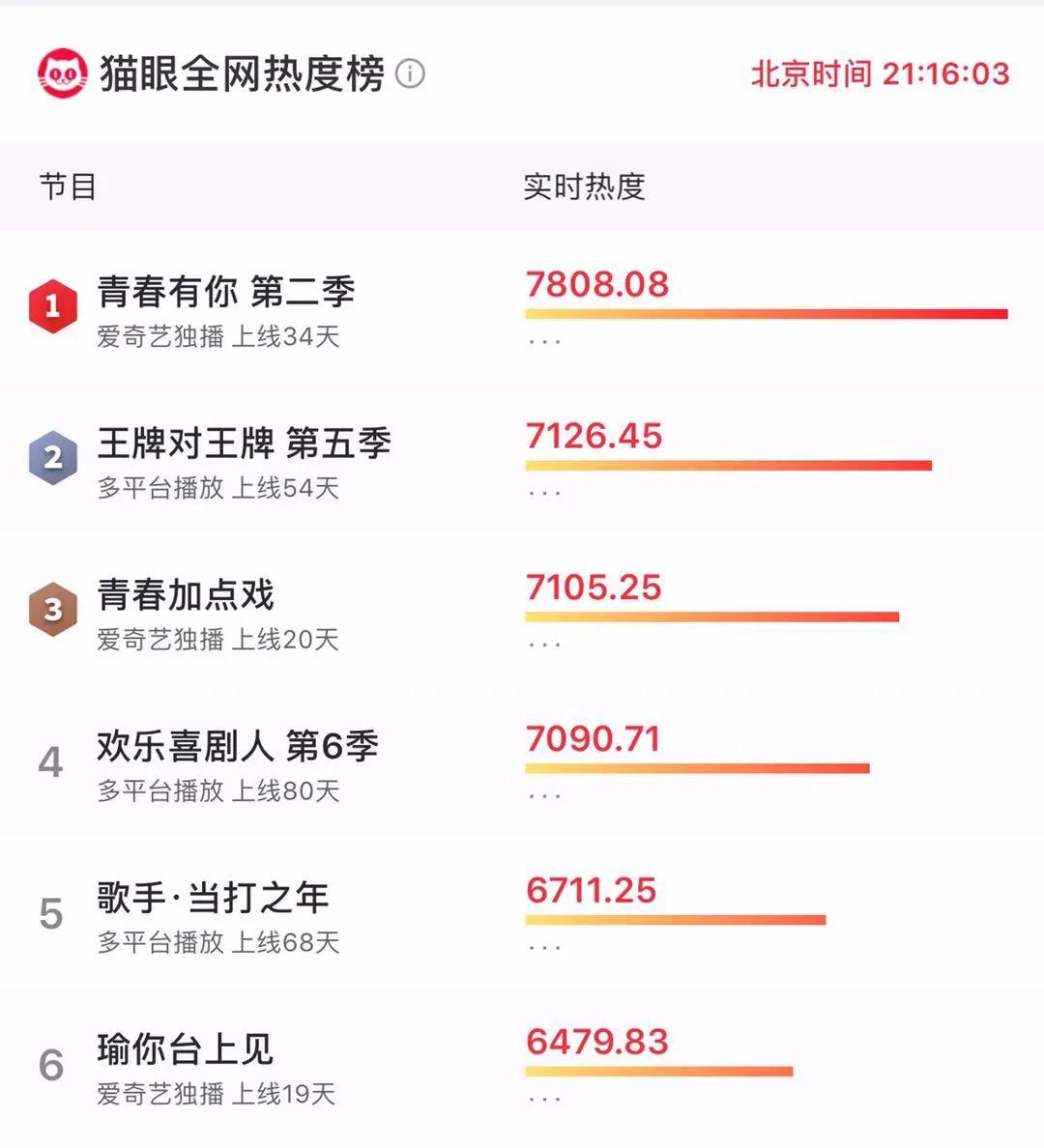Open the 王牌对王牌 第五季 entry

click(x=244, y=444)
